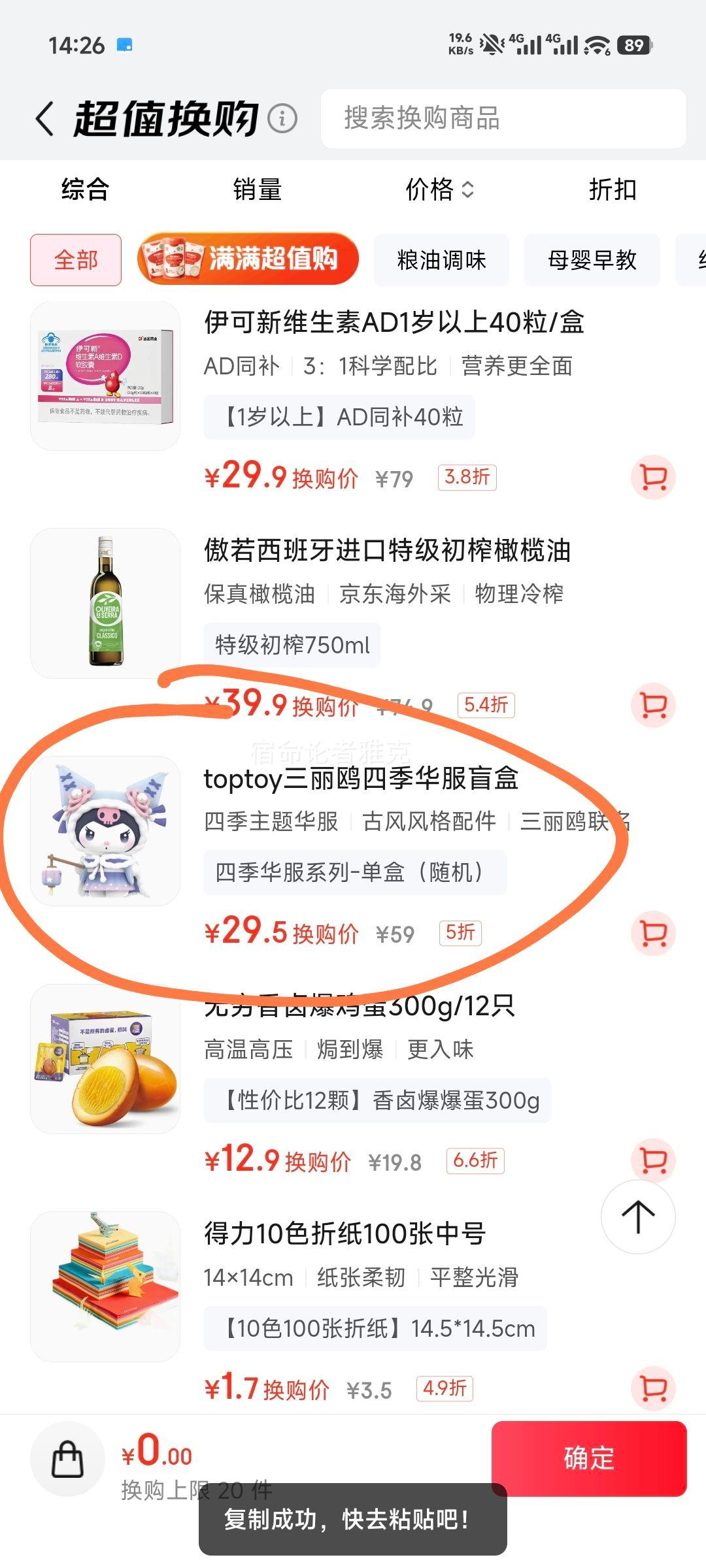Switch to the 综合 sort tab
Screen dimensions: 706x1568
click(x=85, y=189)
